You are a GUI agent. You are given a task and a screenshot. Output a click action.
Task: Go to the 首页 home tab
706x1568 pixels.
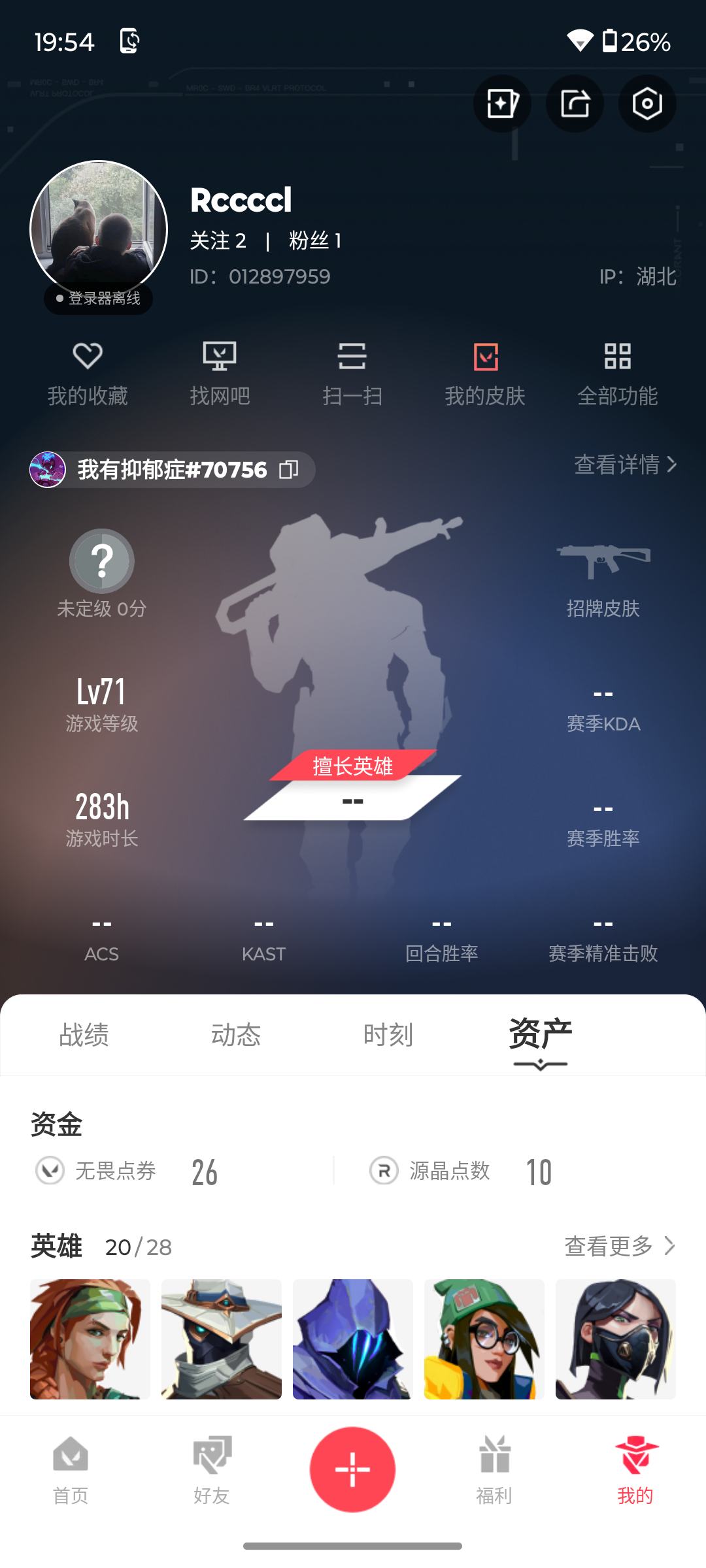tap(71, 1470)
